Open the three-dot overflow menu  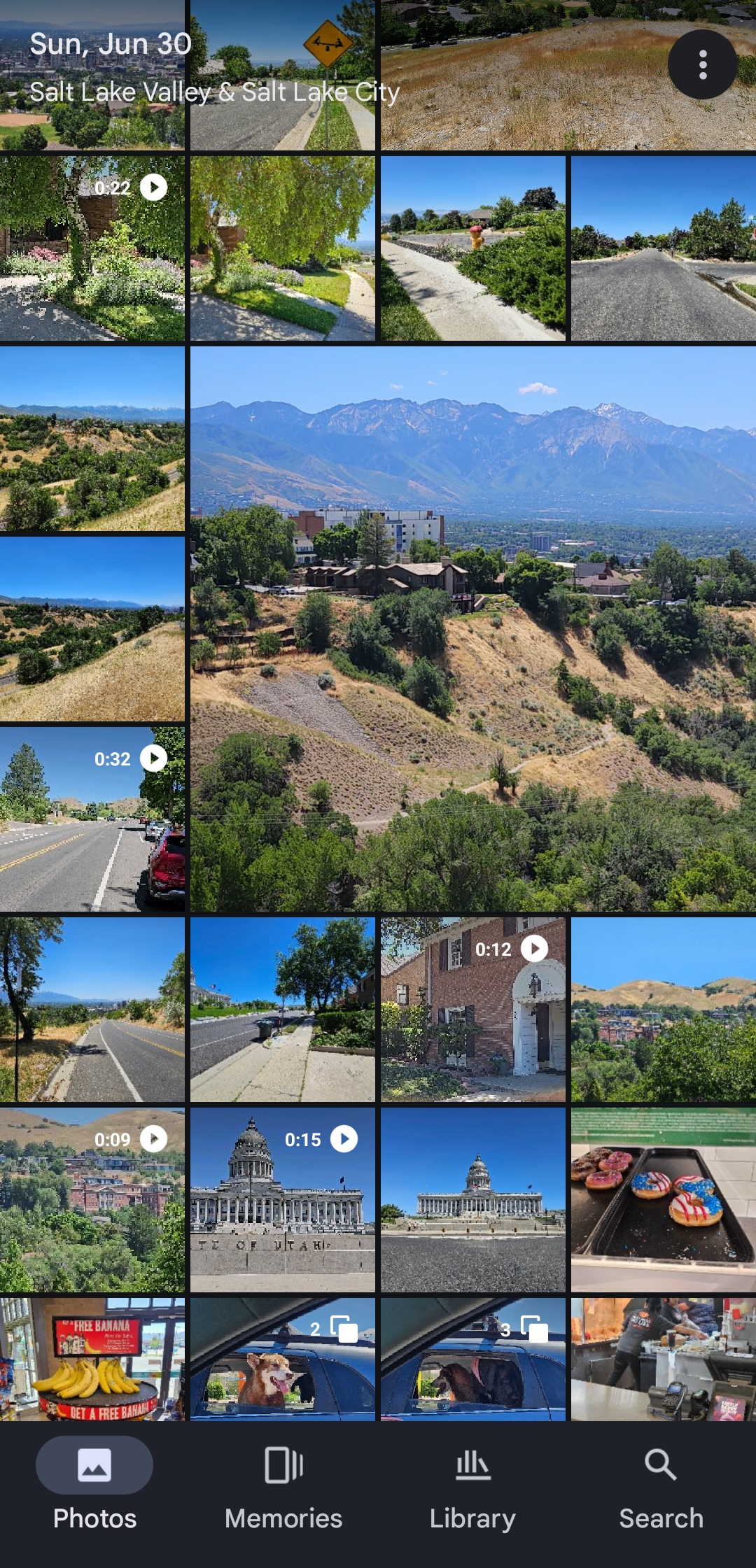pyautogui.click(x=702, y=64)
